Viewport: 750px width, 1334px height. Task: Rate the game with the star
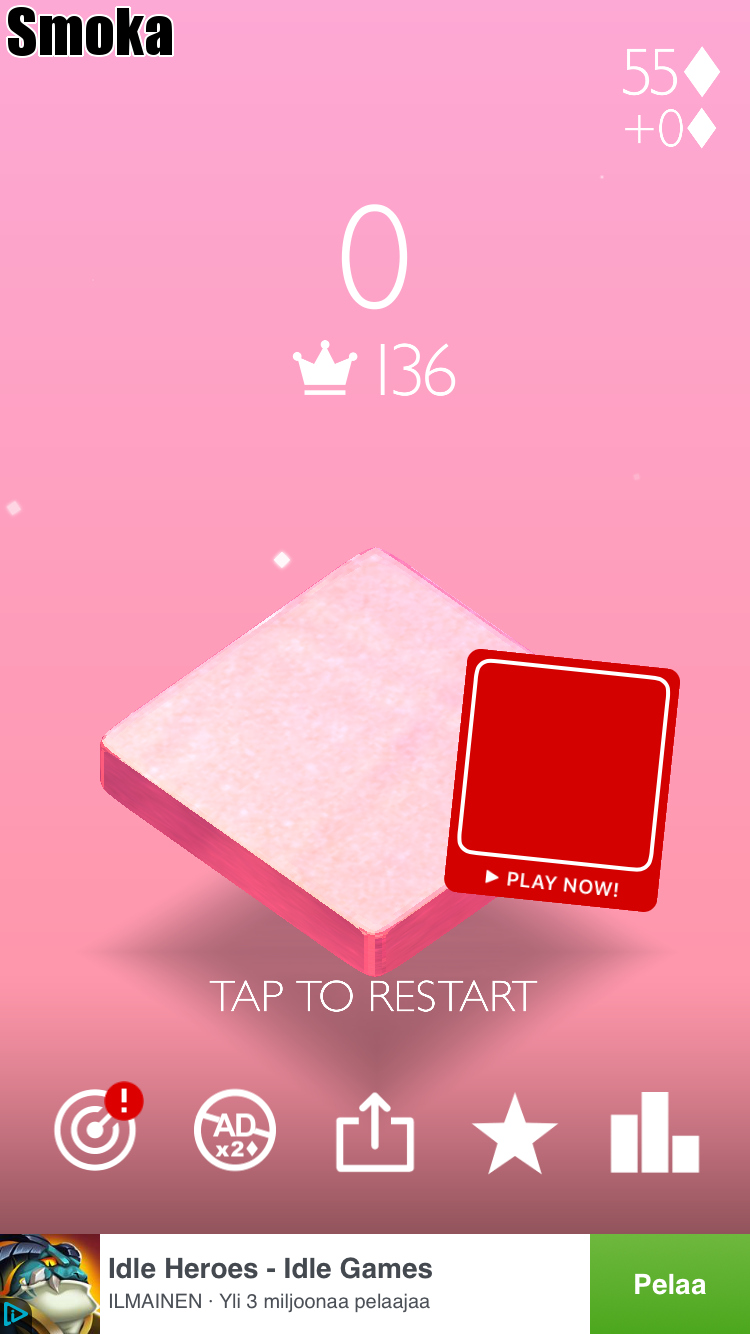click(x=515, y=1133)
